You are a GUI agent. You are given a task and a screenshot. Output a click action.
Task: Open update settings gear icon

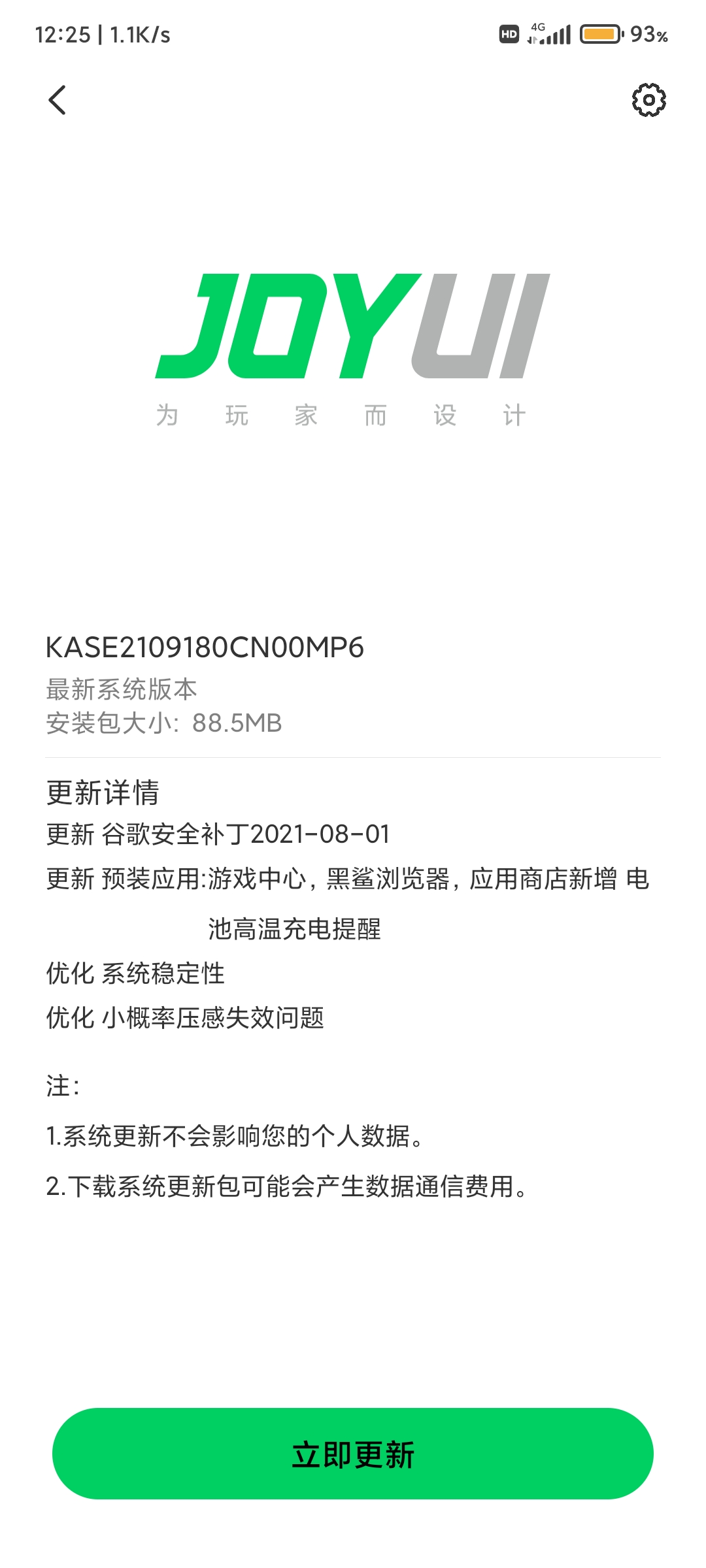[648, 100]
